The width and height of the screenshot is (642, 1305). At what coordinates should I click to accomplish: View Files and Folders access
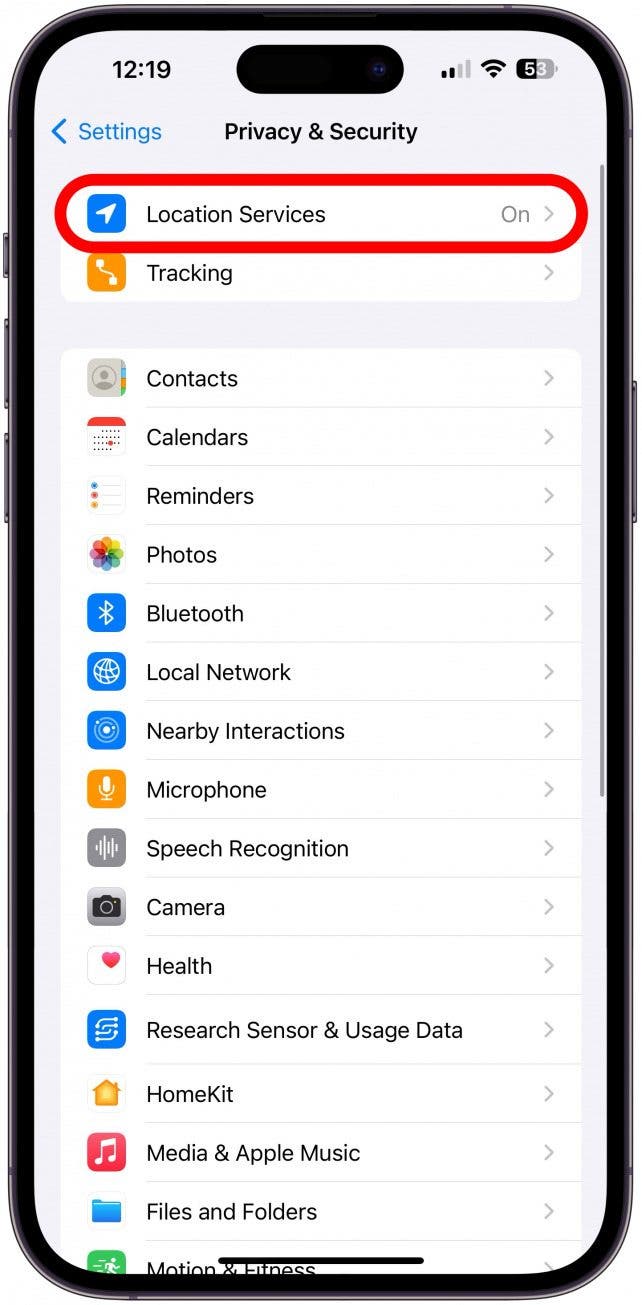click(320, 1212)
